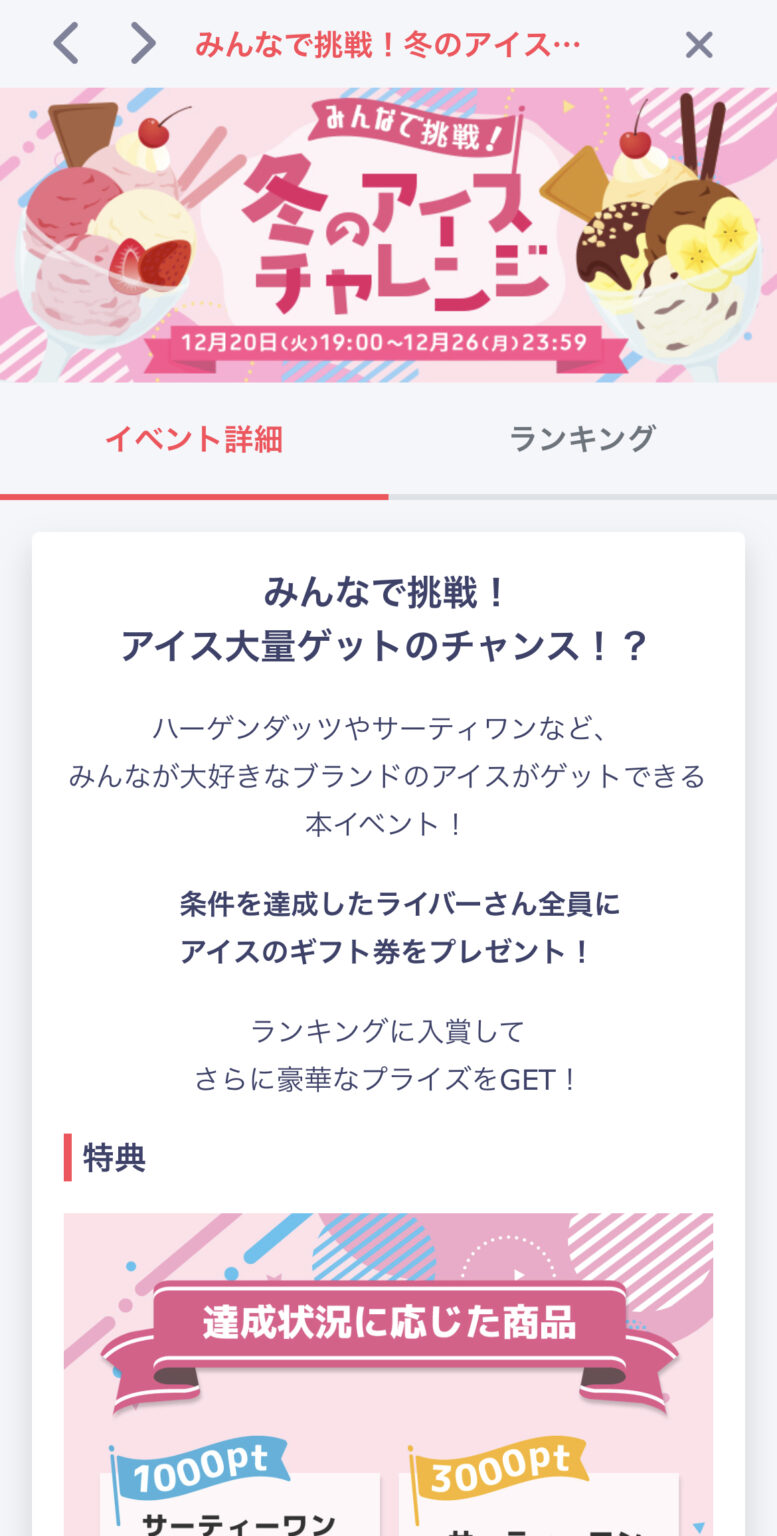This screenshot has width=777, height=1536.
Task: Switch to the ランキング tab
Action: coord(582,438)
